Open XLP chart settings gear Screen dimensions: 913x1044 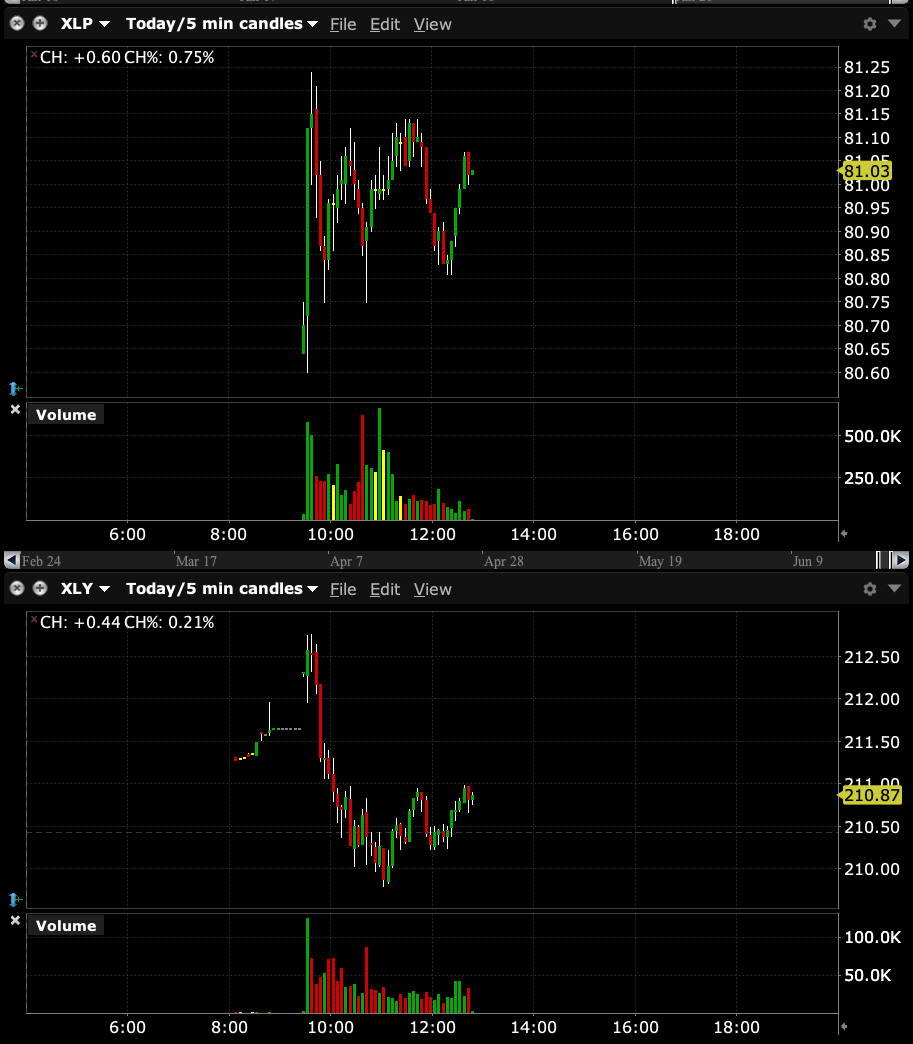869,24
